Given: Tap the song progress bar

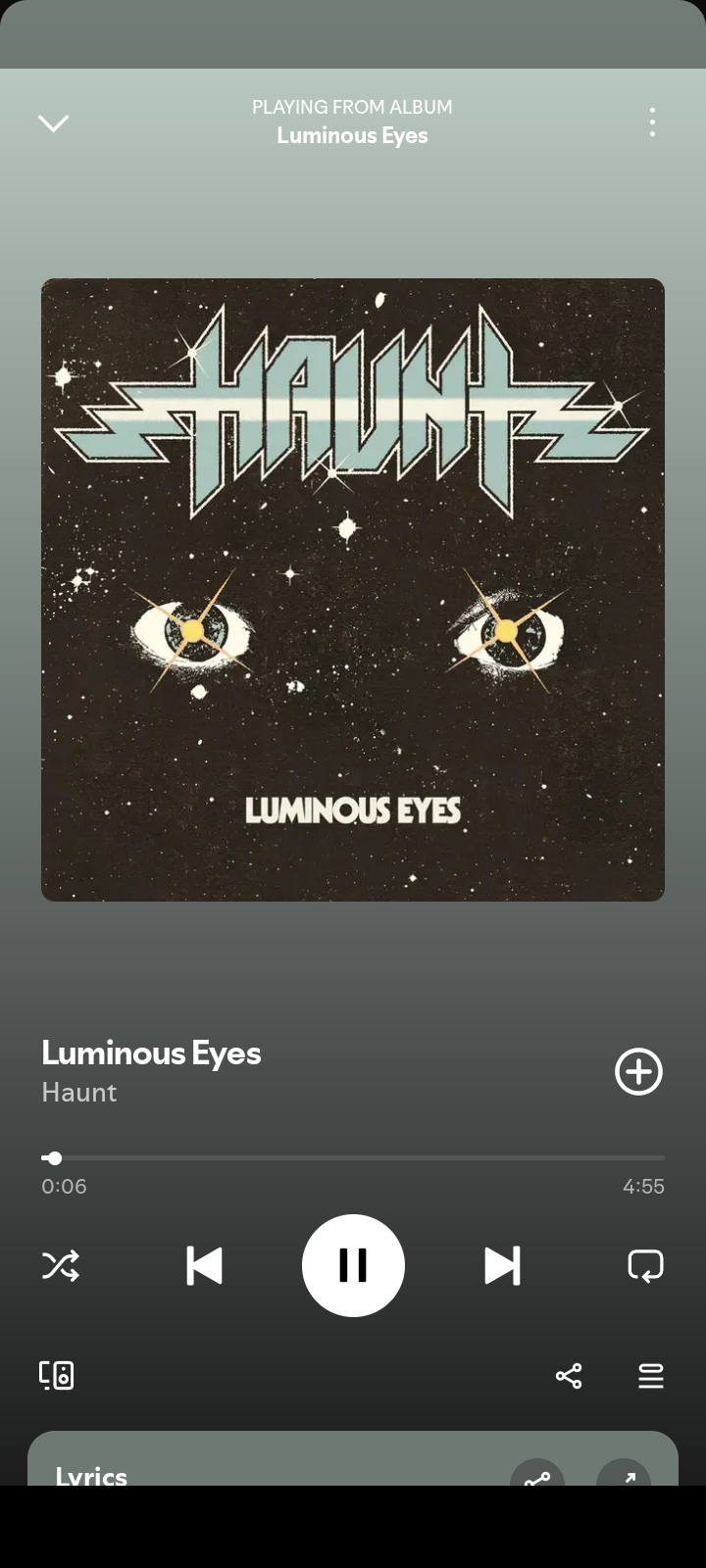Looking at the screenshot, I should [x=353, y=1157].
